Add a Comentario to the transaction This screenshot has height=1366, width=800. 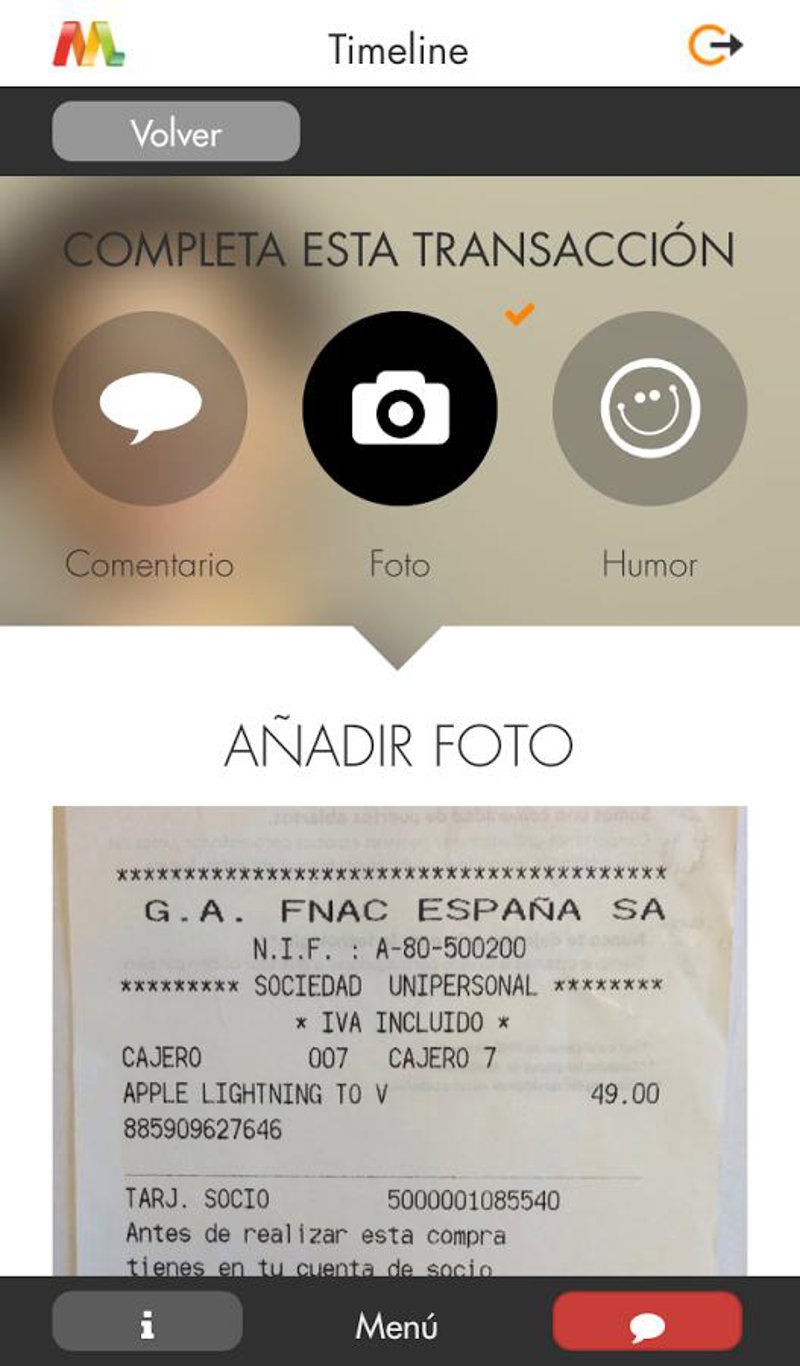coord(150,408)
